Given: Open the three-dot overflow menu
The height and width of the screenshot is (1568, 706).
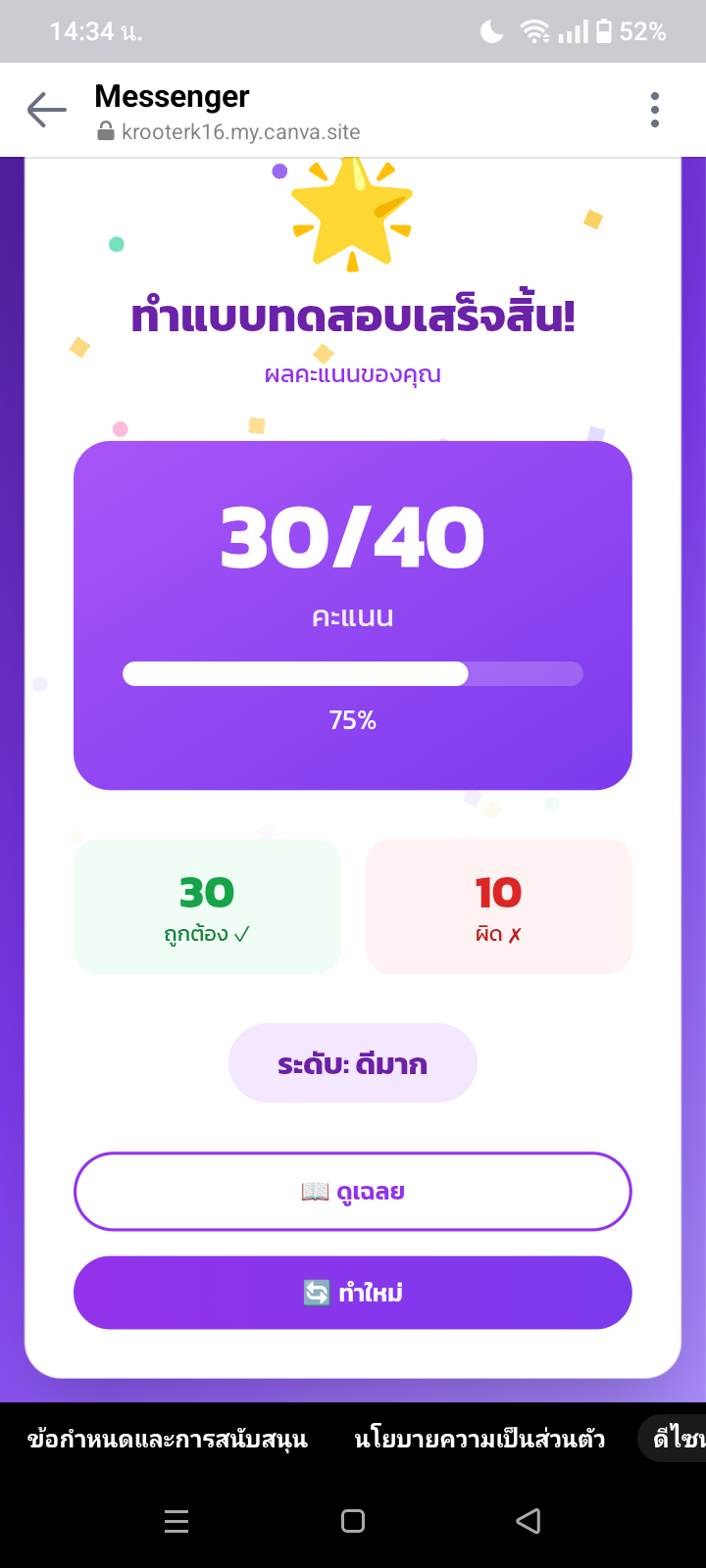Looking at the screenshot, I should pyautogui.click(x=655, y=110).
